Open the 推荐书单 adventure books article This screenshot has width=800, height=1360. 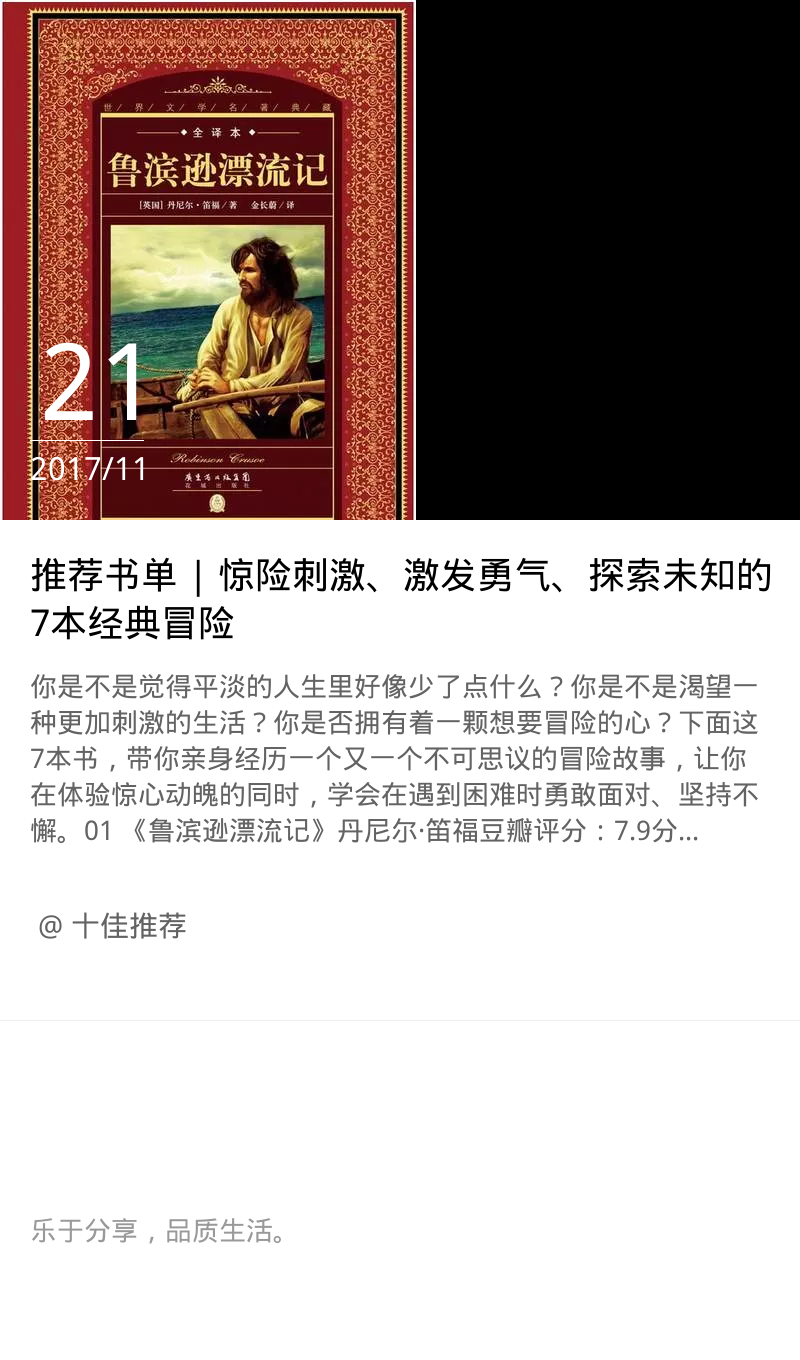tap(401, 600)
